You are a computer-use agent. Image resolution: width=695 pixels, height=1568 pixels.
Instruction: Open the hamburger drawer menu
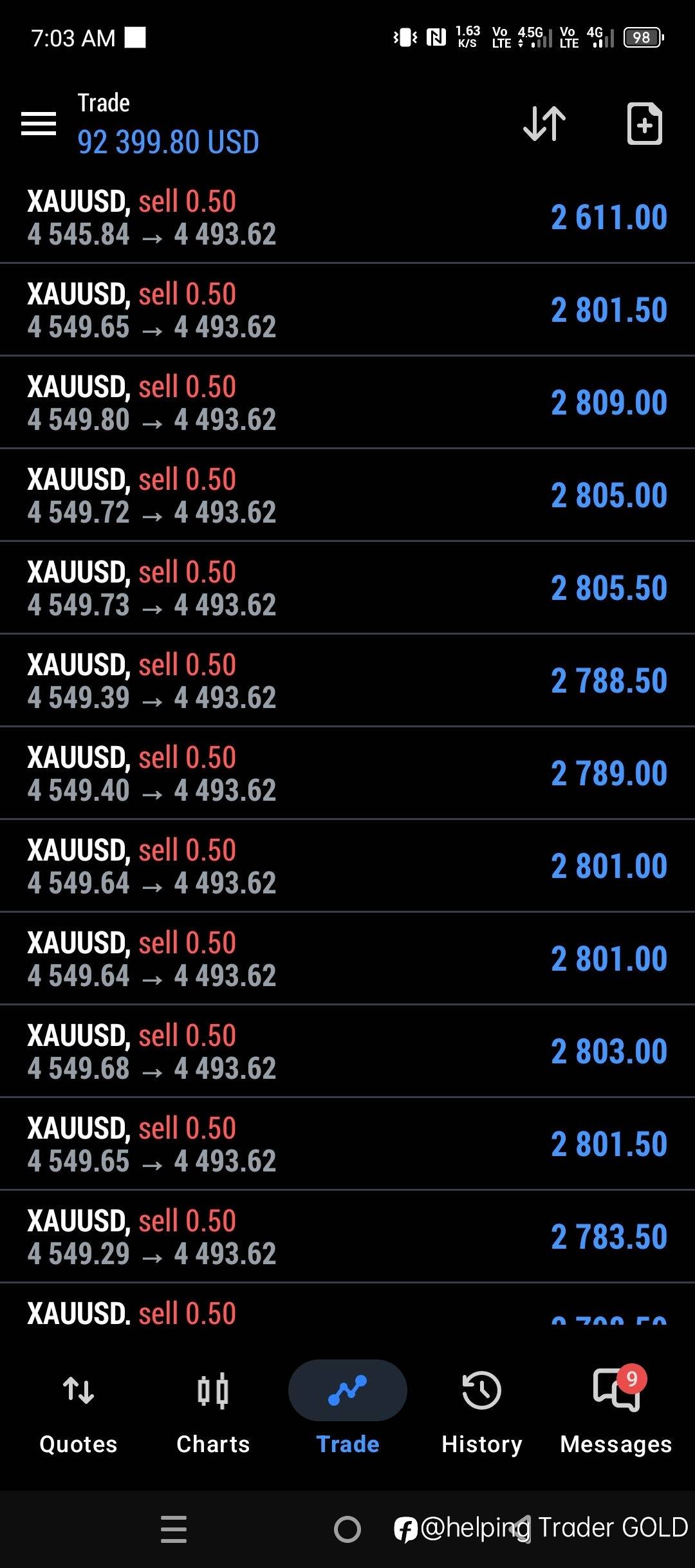39,124
